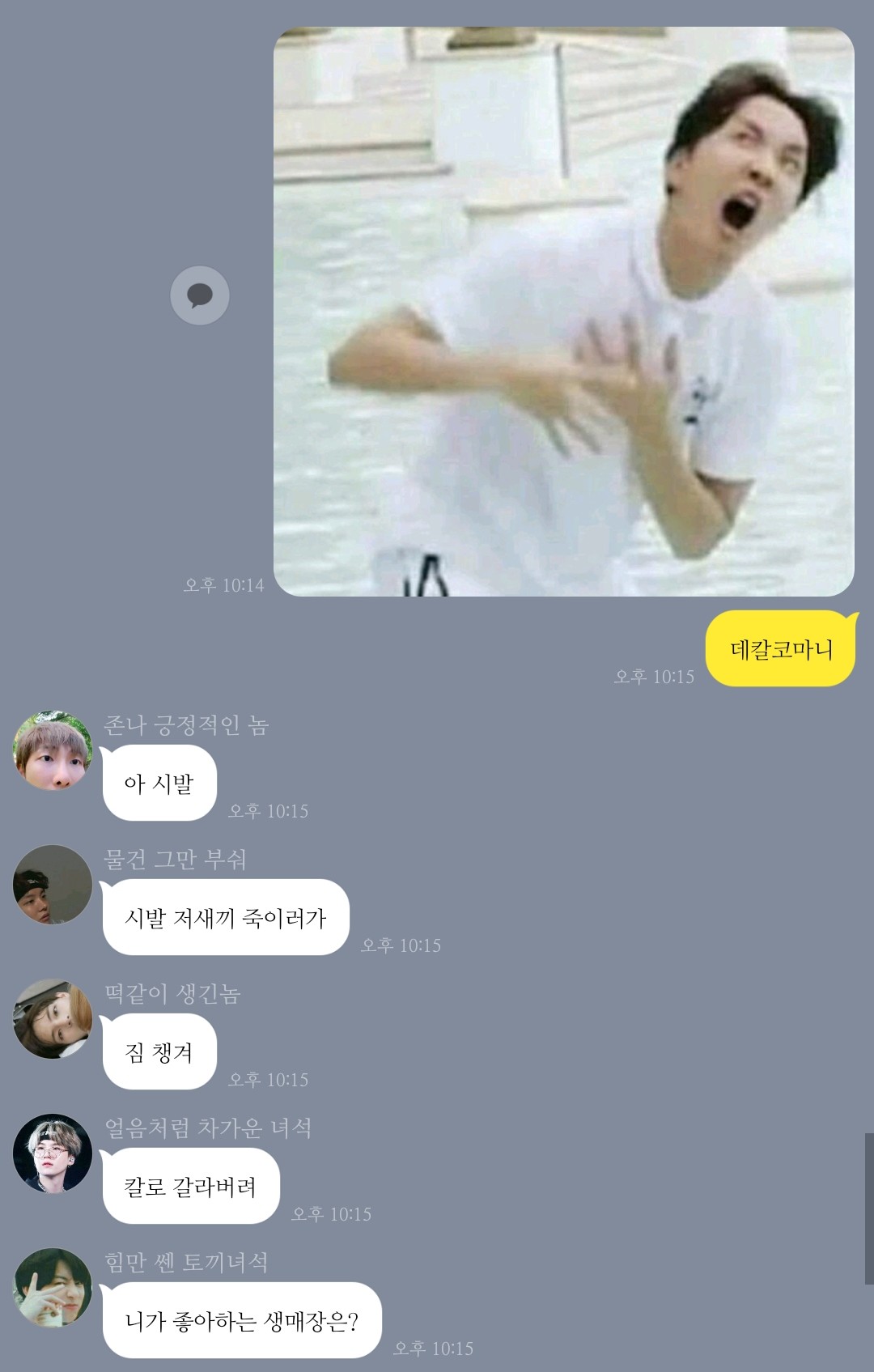Open profile picture of 떡같이 생긴놈
This screenshot has width=874, height=1372.
53,1019
